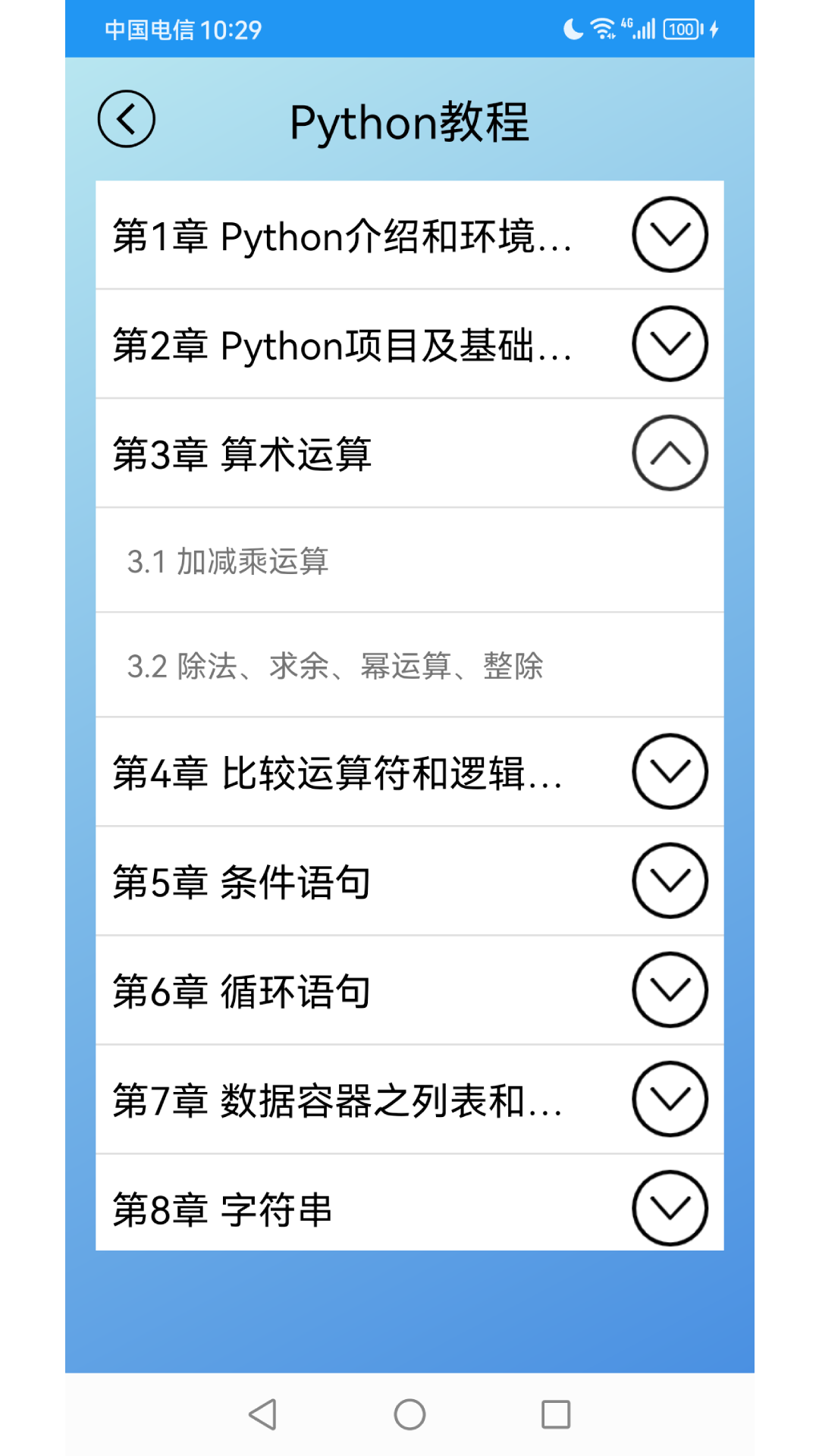819x1456 pixels.
Task: Expand 第5章 条件语句
Action: click(670, 882)
